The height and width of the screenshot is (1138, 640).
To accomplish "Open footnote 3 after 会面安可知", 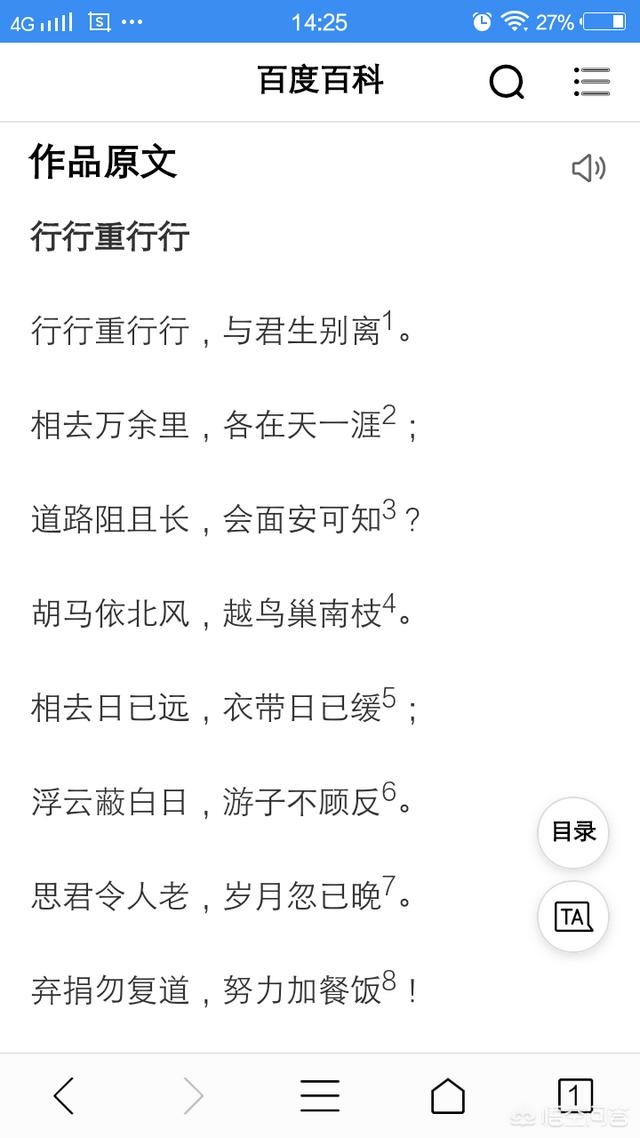I will (x=389, y=510).
